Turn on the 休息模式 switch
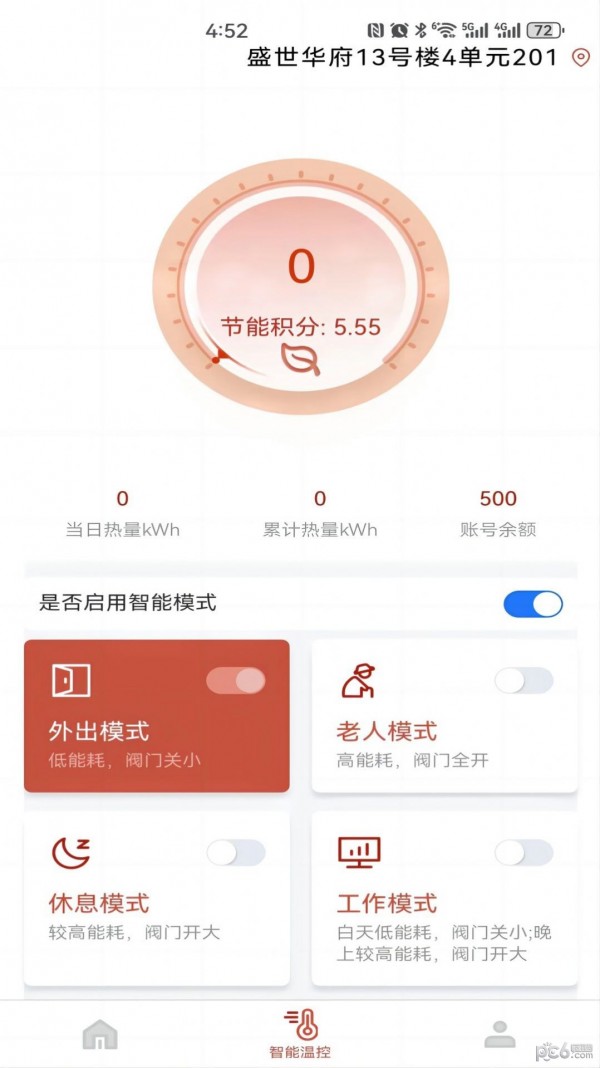The width and height of the screenshot is (600, 1068). pyautogui.click(x=236, y=853)
